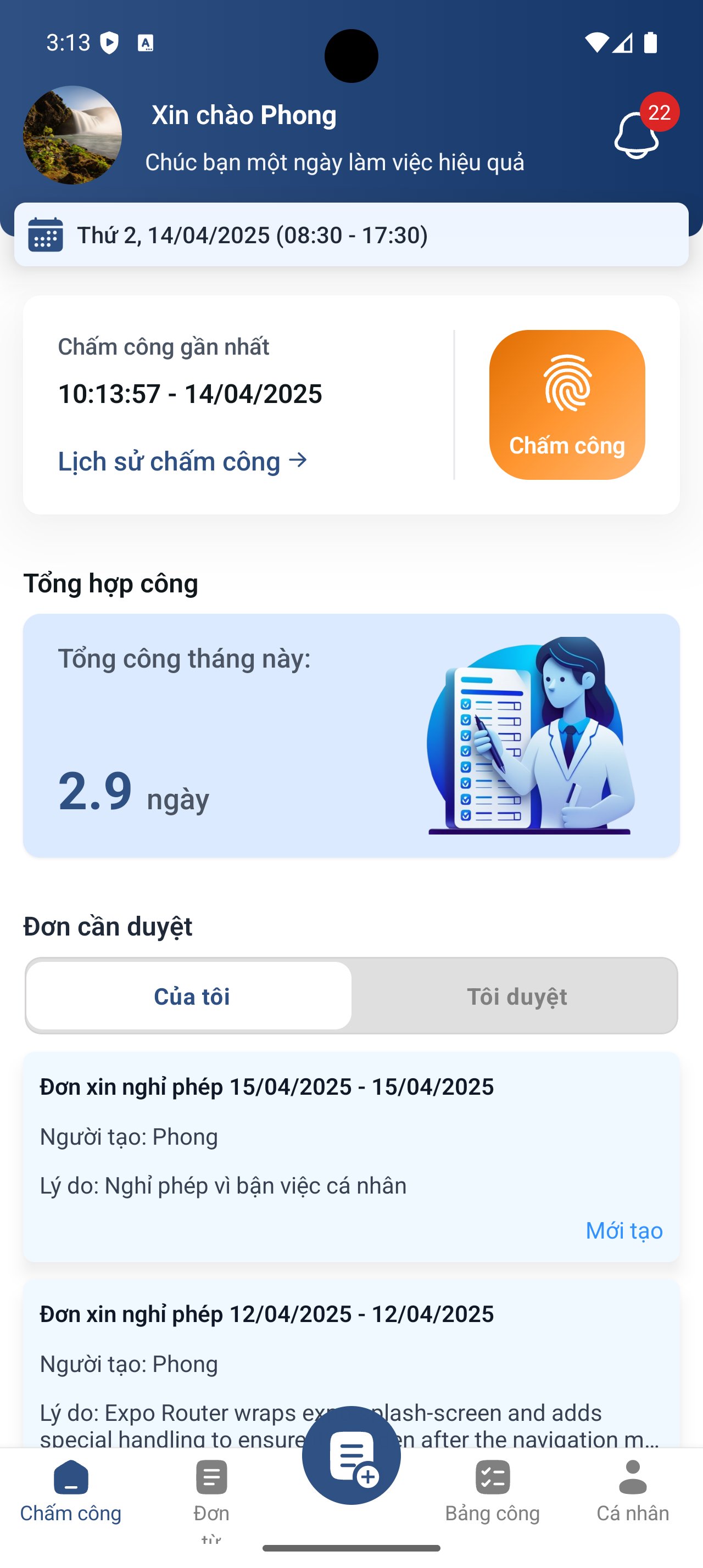Tap the Mới tạo status label
The width and height of the screenshot is (703, 1568).
point(624,1230)
